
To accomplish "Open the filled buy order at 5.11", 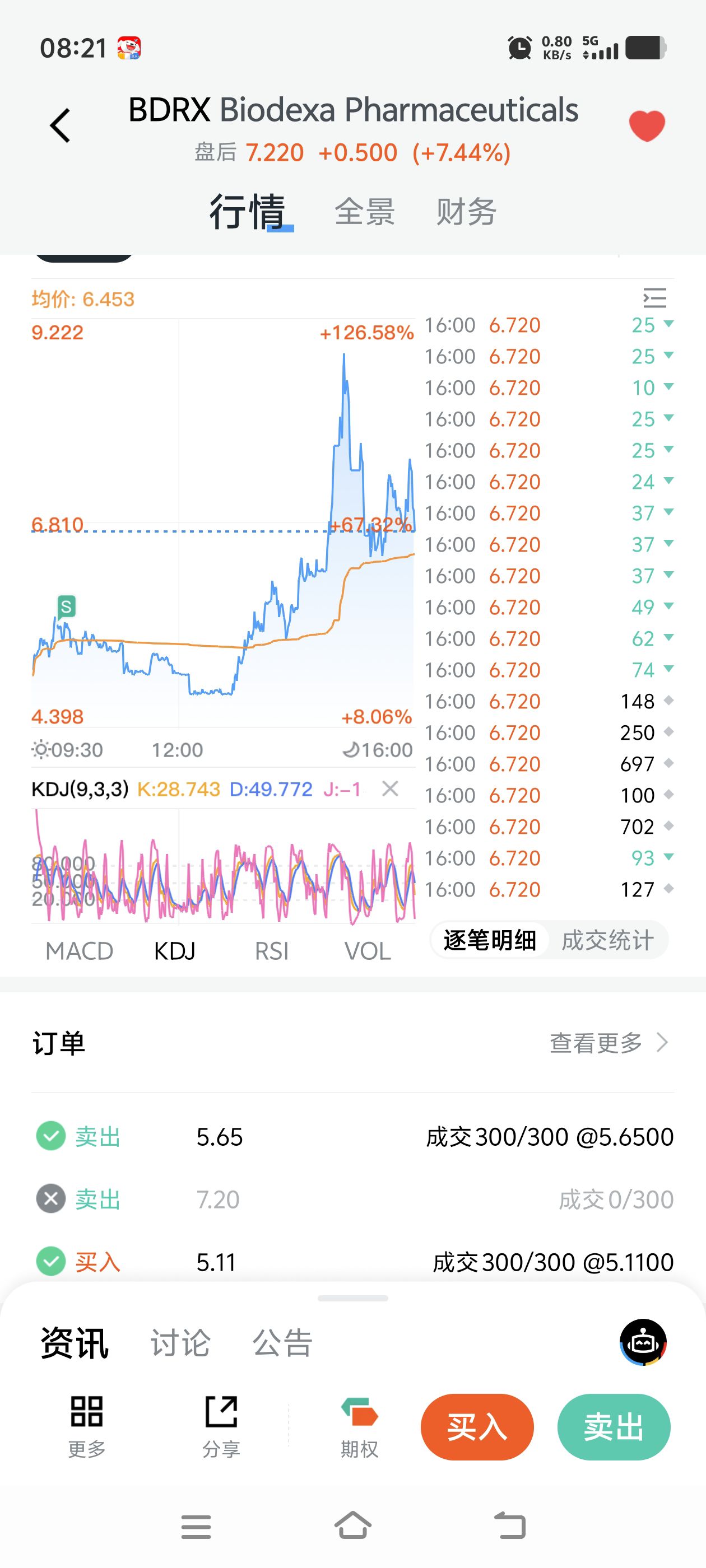I will pyautogui.click(x=352, y=1262).
